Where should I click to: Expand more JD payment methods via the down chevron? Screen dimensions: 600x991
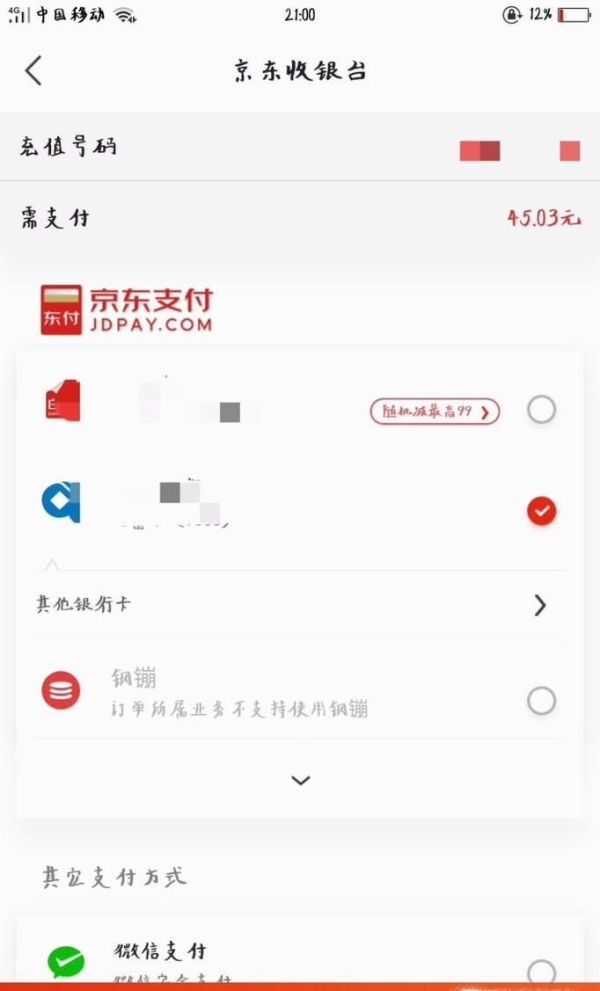[300, 781]
